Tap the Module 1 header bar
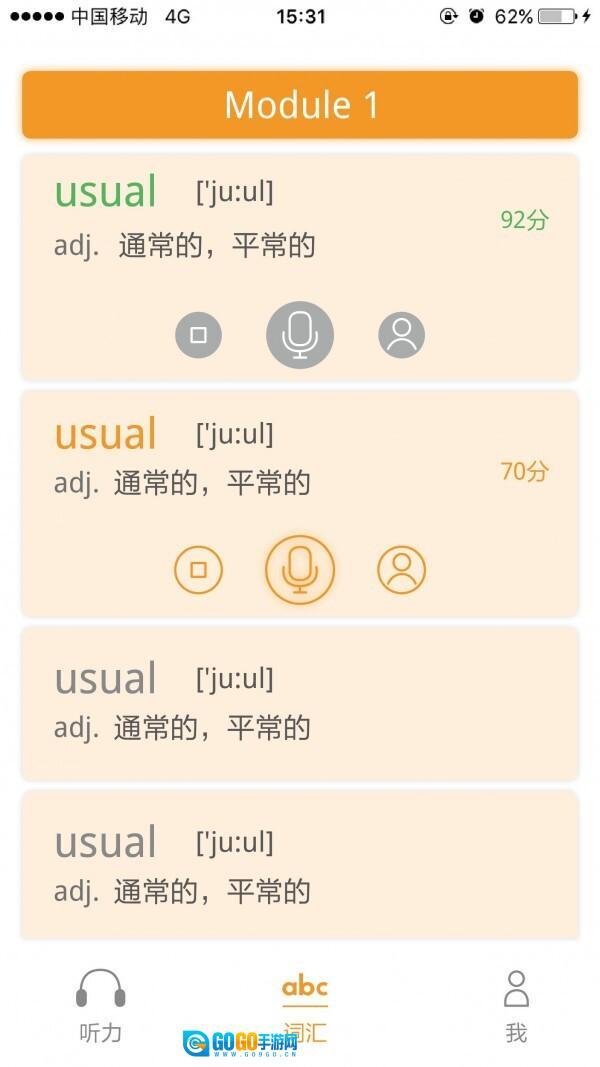Viewport: 600px width, 1067px height. 300,105
